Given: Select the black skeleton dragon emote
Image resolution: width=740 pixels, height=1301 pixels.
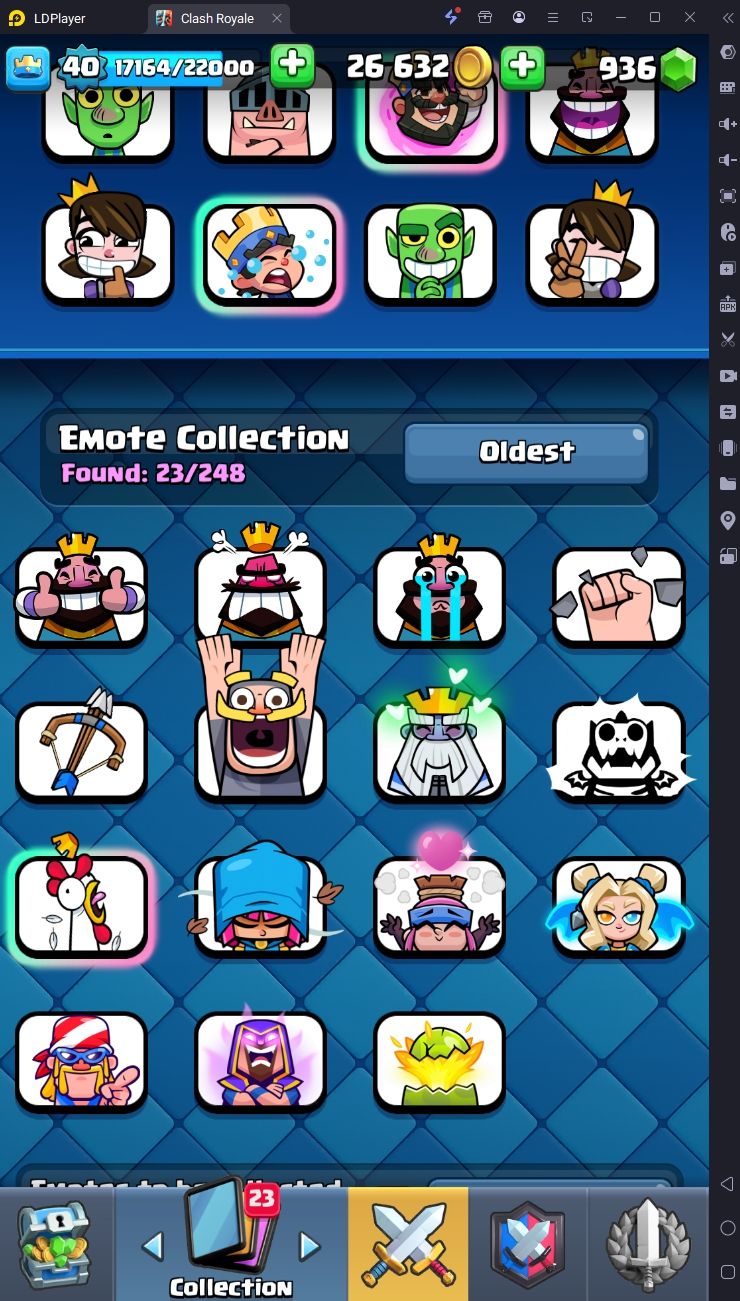Looking at the screenshot, I should point(618,750).
